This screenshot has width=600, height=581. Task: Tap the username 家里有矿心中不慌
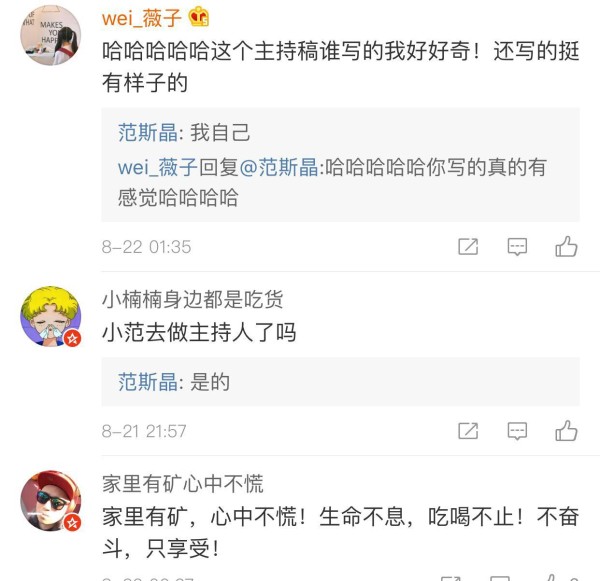point(182,485)
